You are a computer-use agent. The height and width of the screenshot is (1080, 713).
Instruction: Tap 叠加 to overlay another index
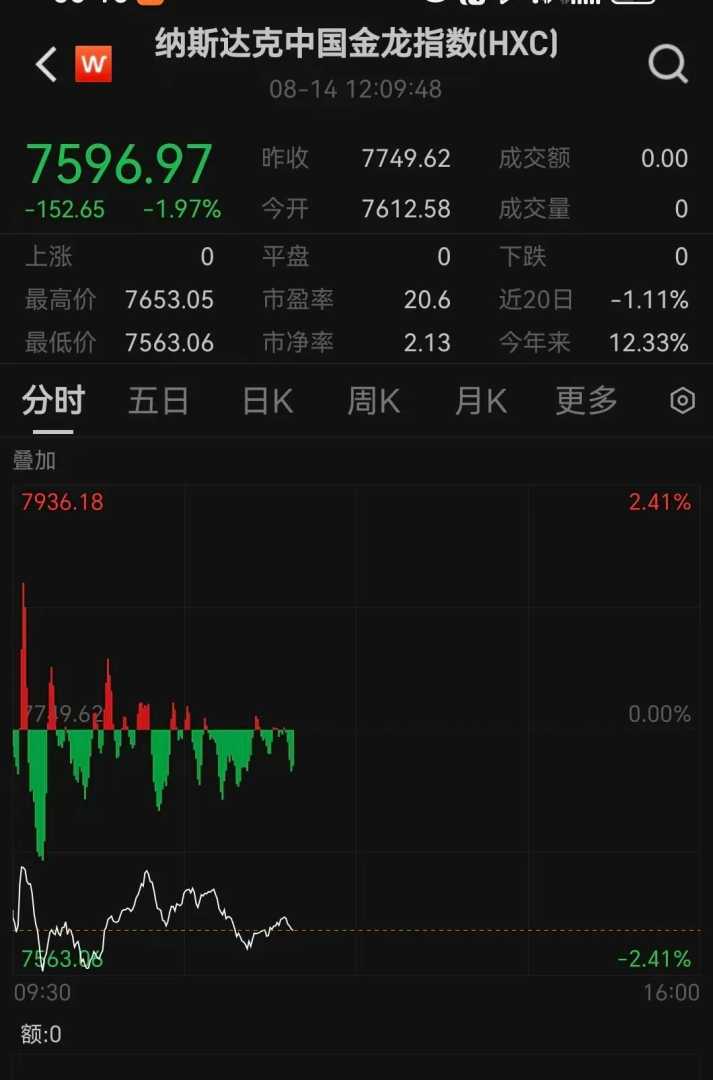point(34,461)
